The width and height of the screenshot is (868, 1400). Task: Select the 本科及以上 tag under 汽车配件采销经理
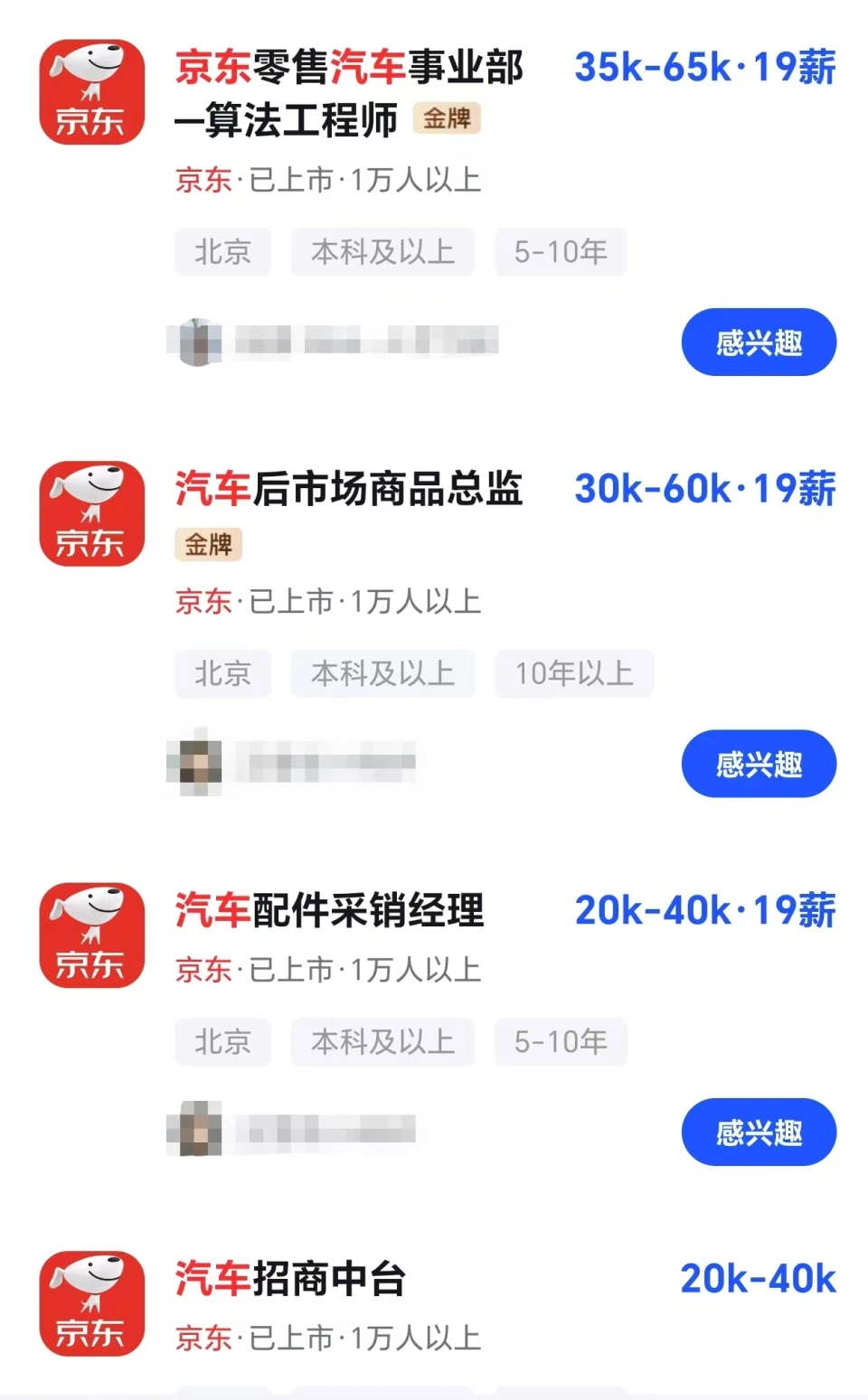pos(382,1041)
